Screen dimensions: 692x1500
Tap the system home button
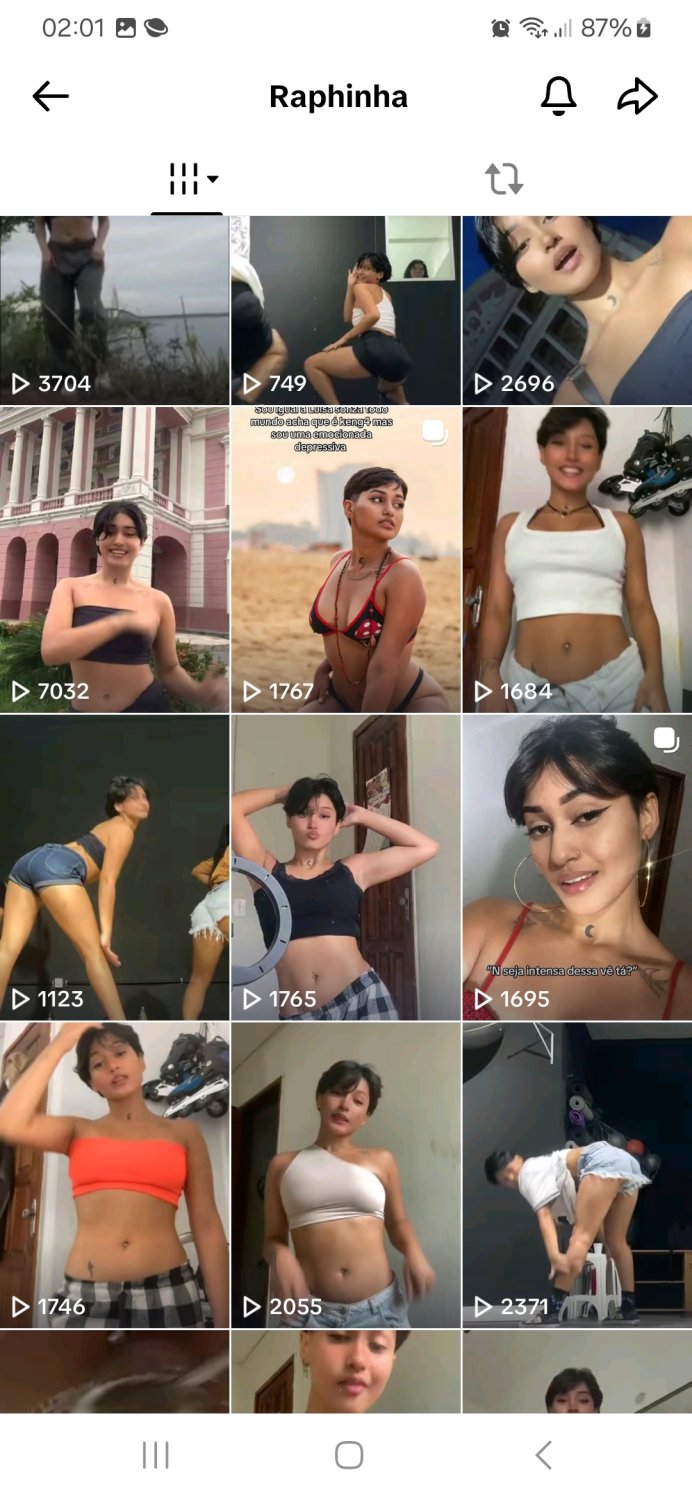tap(348, 1455)
